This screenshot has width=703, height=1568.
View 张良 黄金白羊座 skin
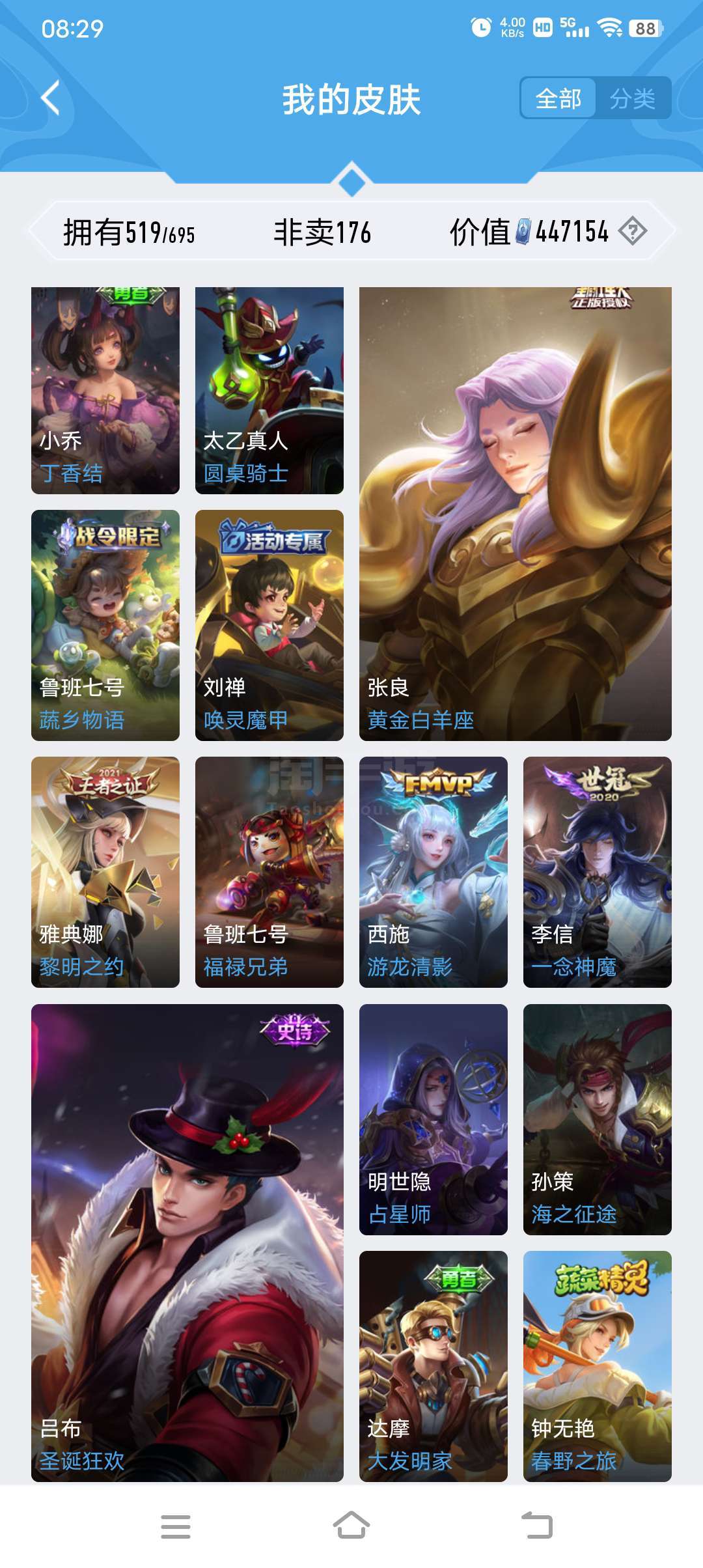[516, 514]
